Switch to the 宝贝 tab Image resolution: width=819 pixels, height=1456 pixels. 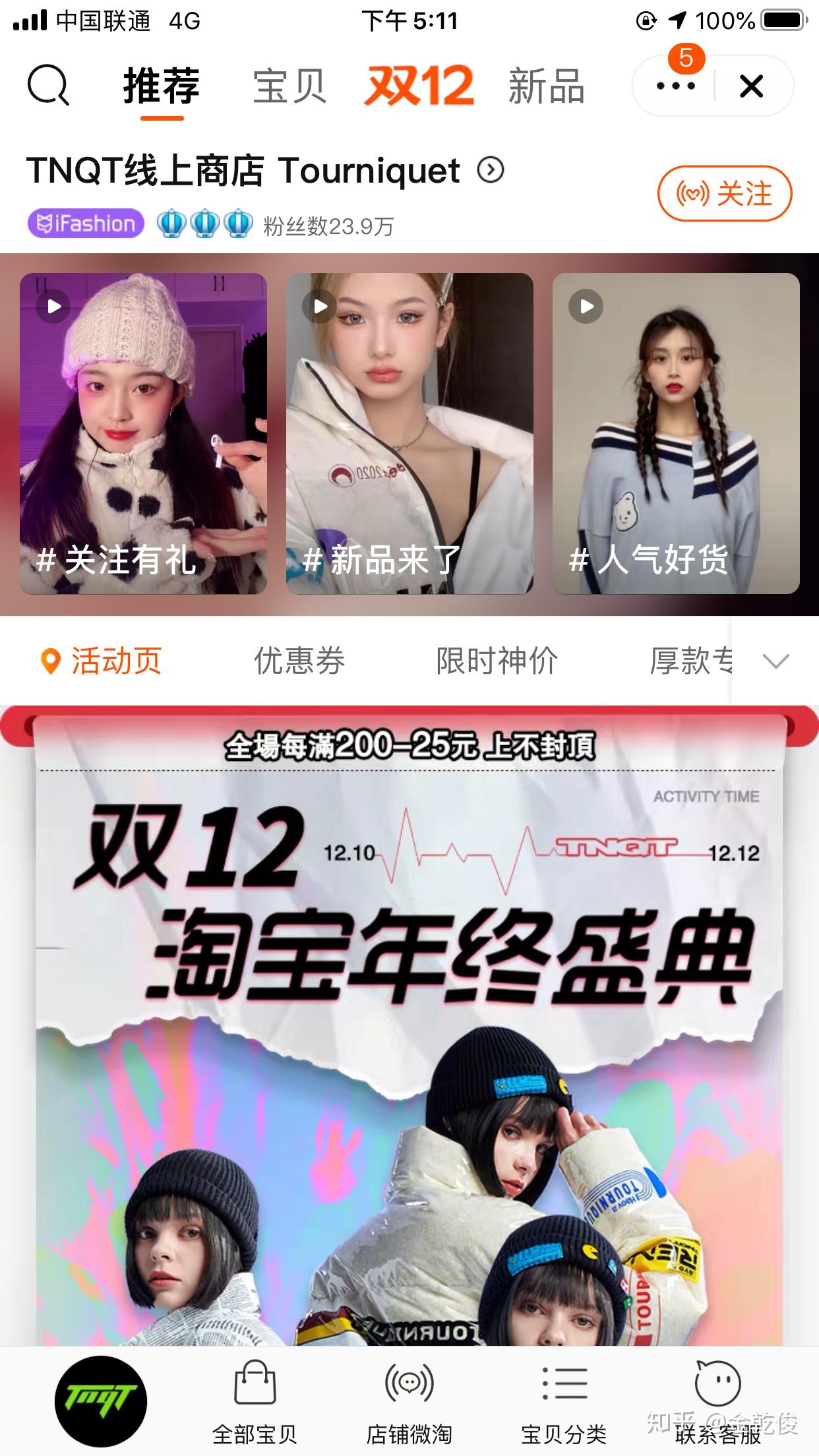(x=289, y=86)
